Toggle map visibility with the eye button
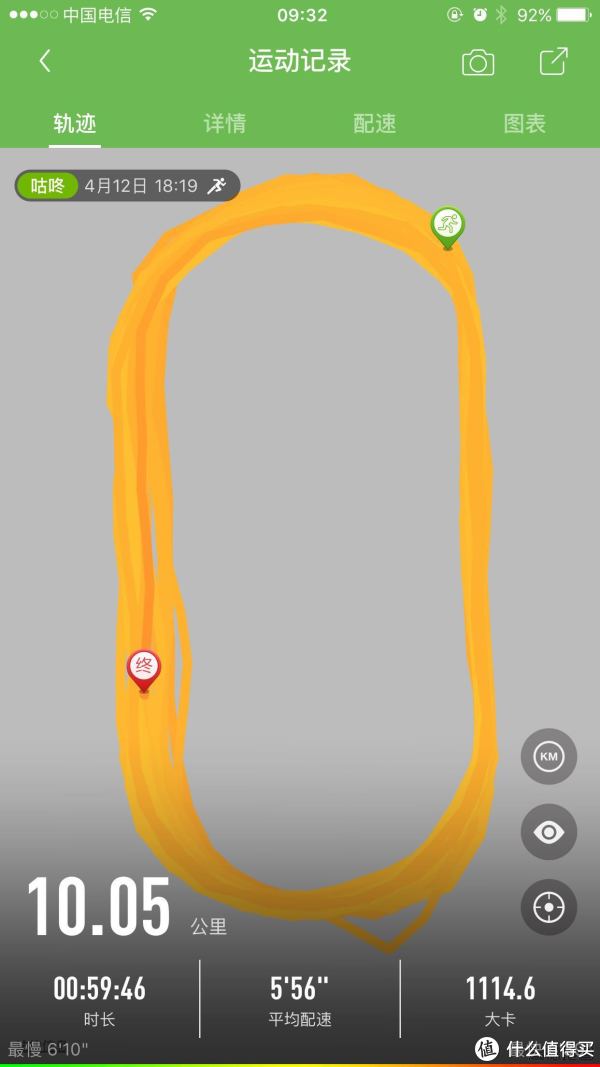This screenshot has height=1067, width=600. click(549, 832)
